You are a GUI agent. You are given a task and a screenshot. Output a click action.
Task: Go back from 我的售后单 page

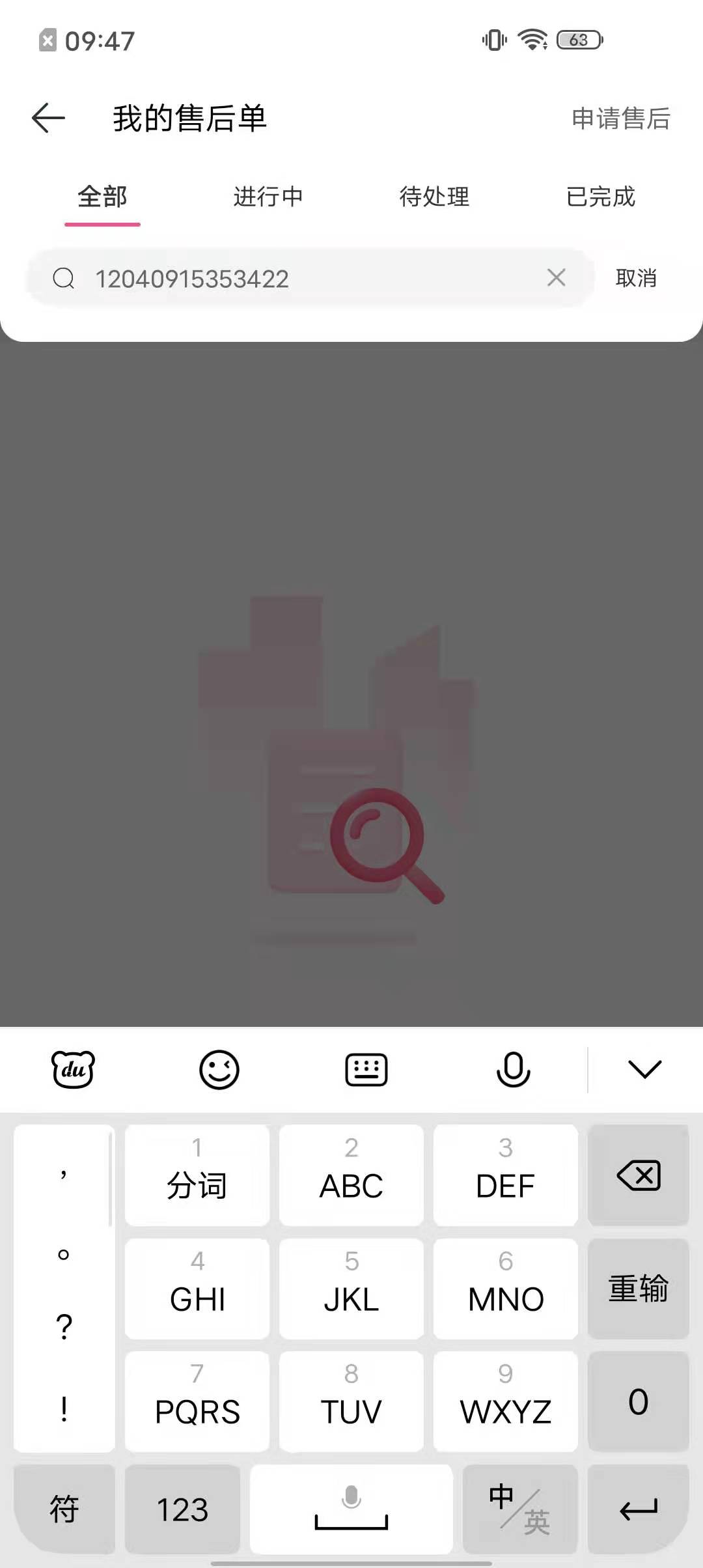48,118
